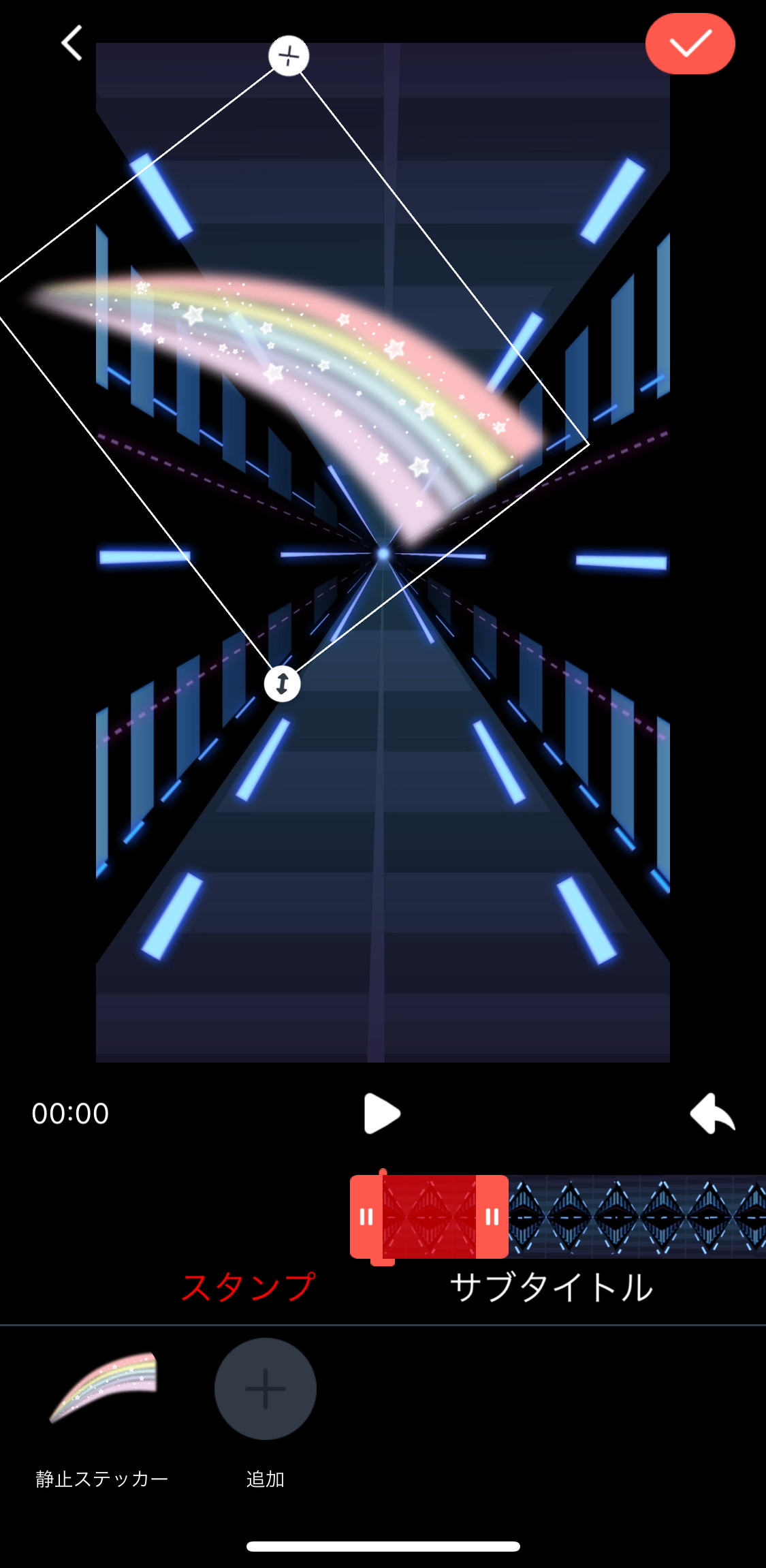The image size is (766, 1568).
Task: Switch to the スタンプ tab
Action: point(249,1287)
